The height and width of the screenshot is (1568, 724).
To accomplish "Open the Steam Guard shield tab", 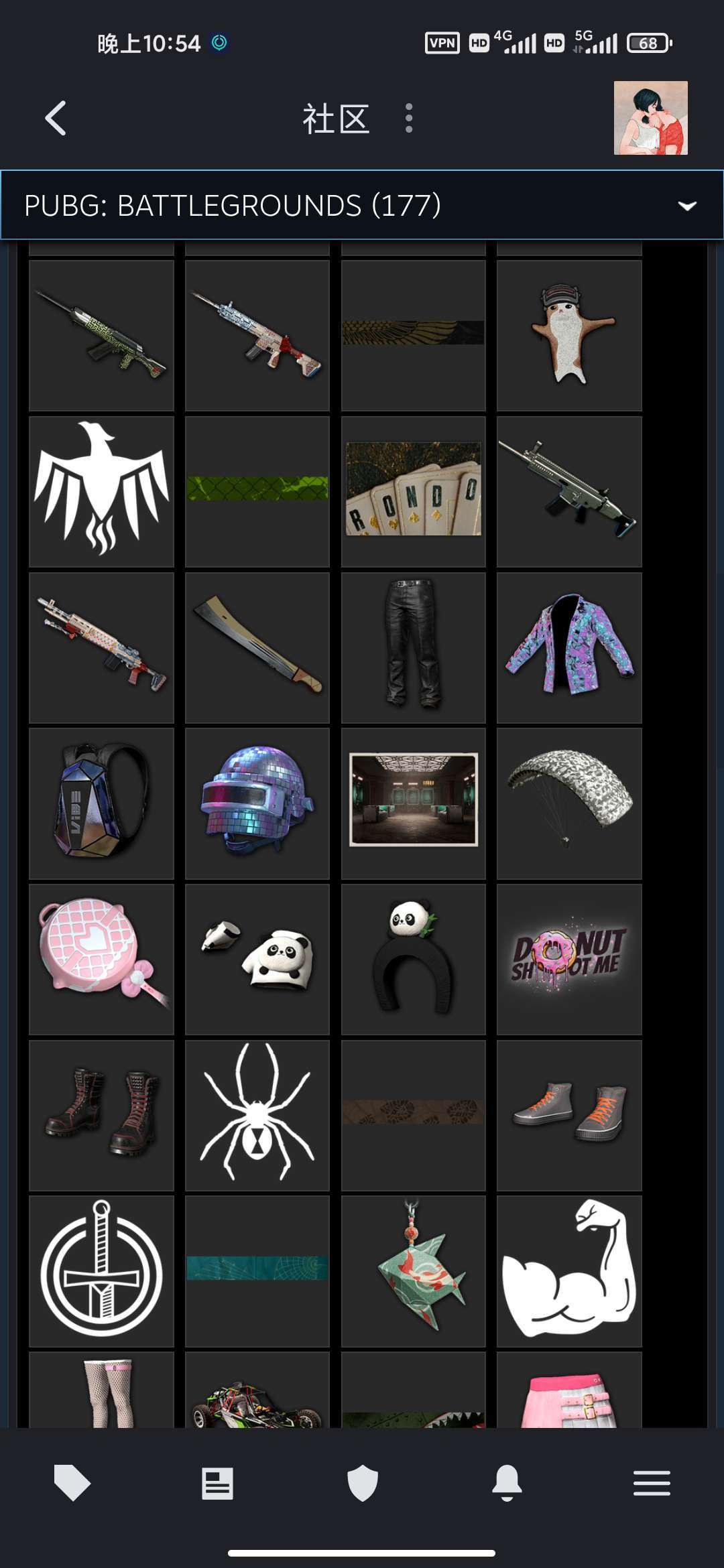I will (x=363, y=1483).
